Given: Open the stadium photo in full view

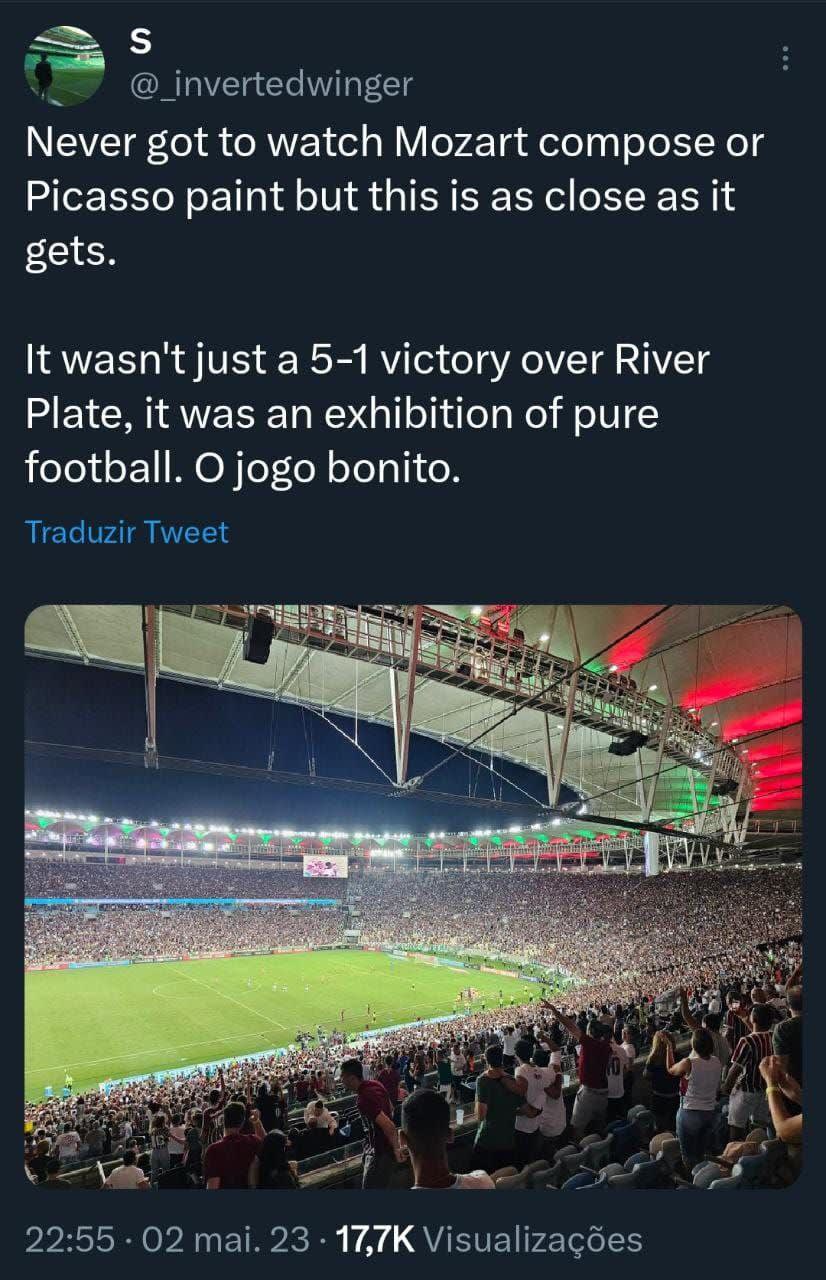Looking at the screenshot, I should click(413, 897).
